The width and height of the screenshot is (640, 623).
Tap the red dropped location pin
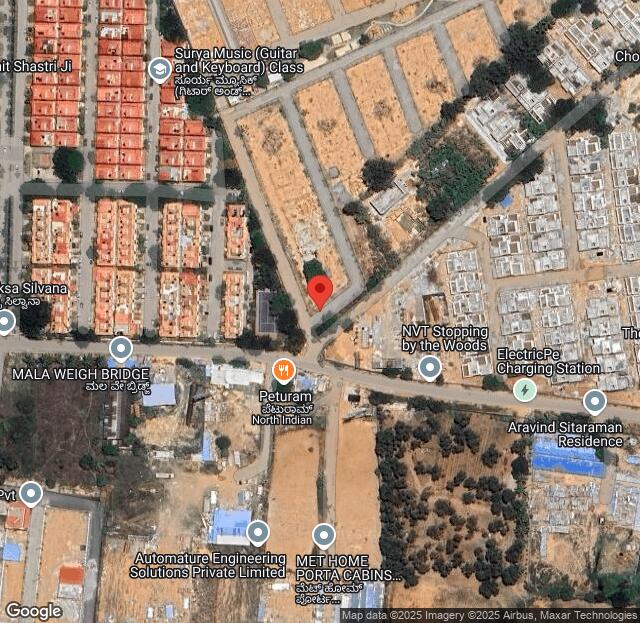(320, 291)
